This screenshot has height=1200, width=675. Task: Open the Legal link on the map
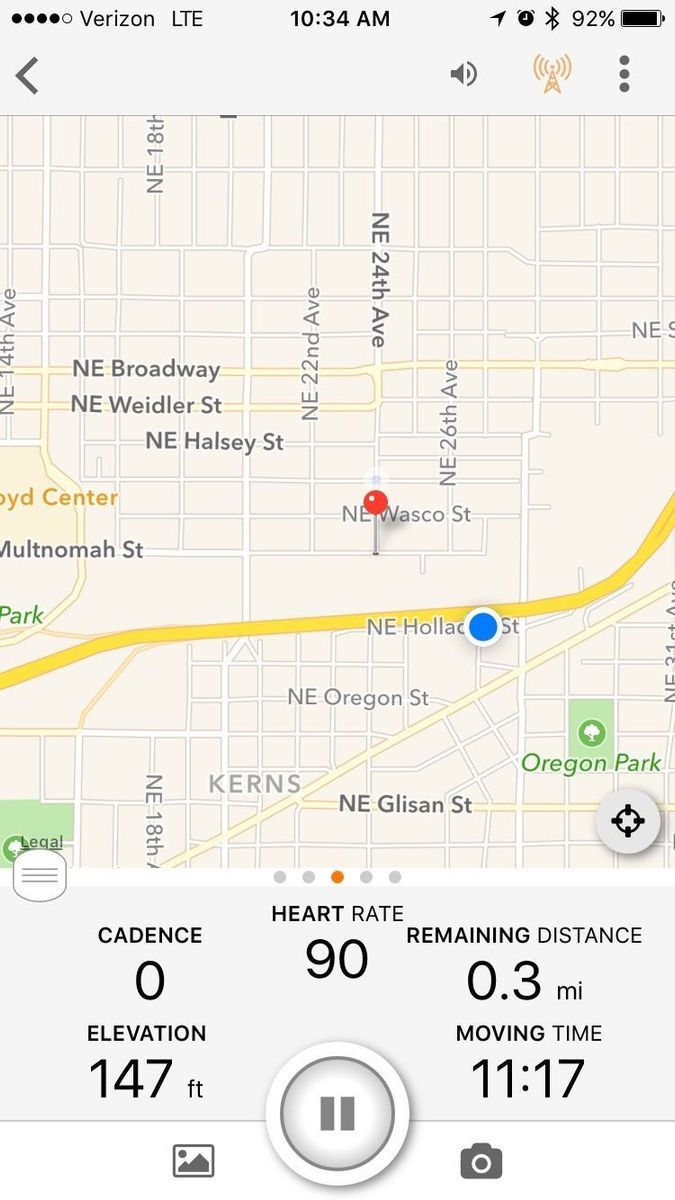click(x=41, y=843)
